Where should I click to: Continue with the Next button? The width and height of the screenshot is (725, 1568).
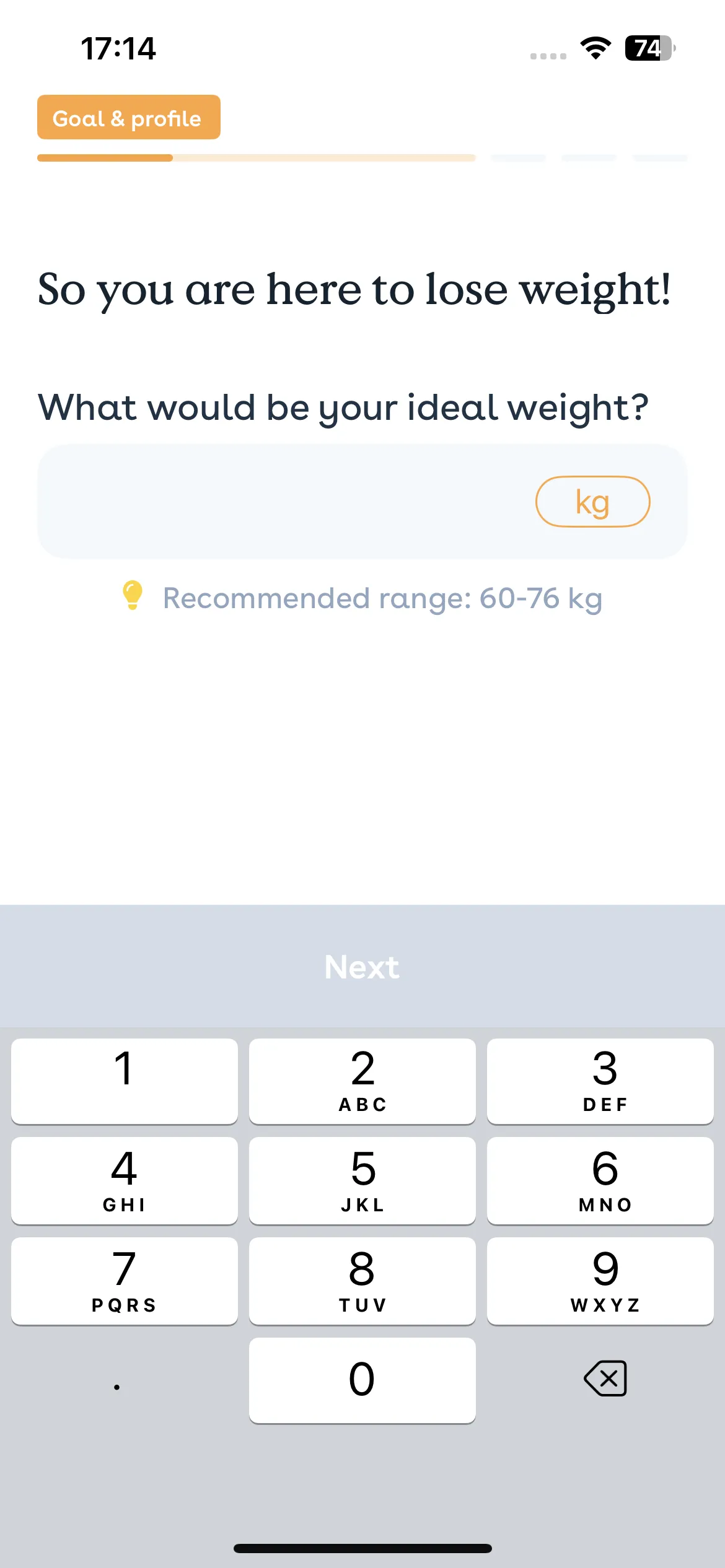coord(362,966)
